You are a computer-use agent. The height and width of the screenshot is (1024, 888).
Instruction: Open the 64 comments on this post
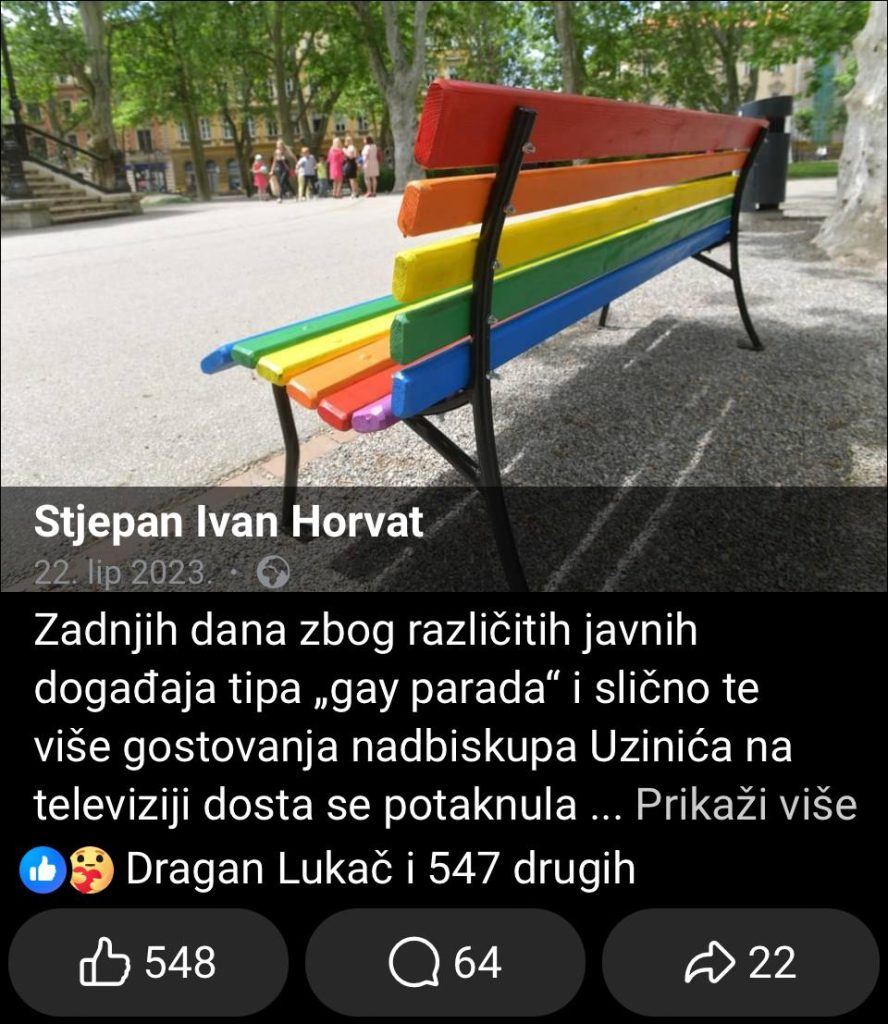(444, 963)
